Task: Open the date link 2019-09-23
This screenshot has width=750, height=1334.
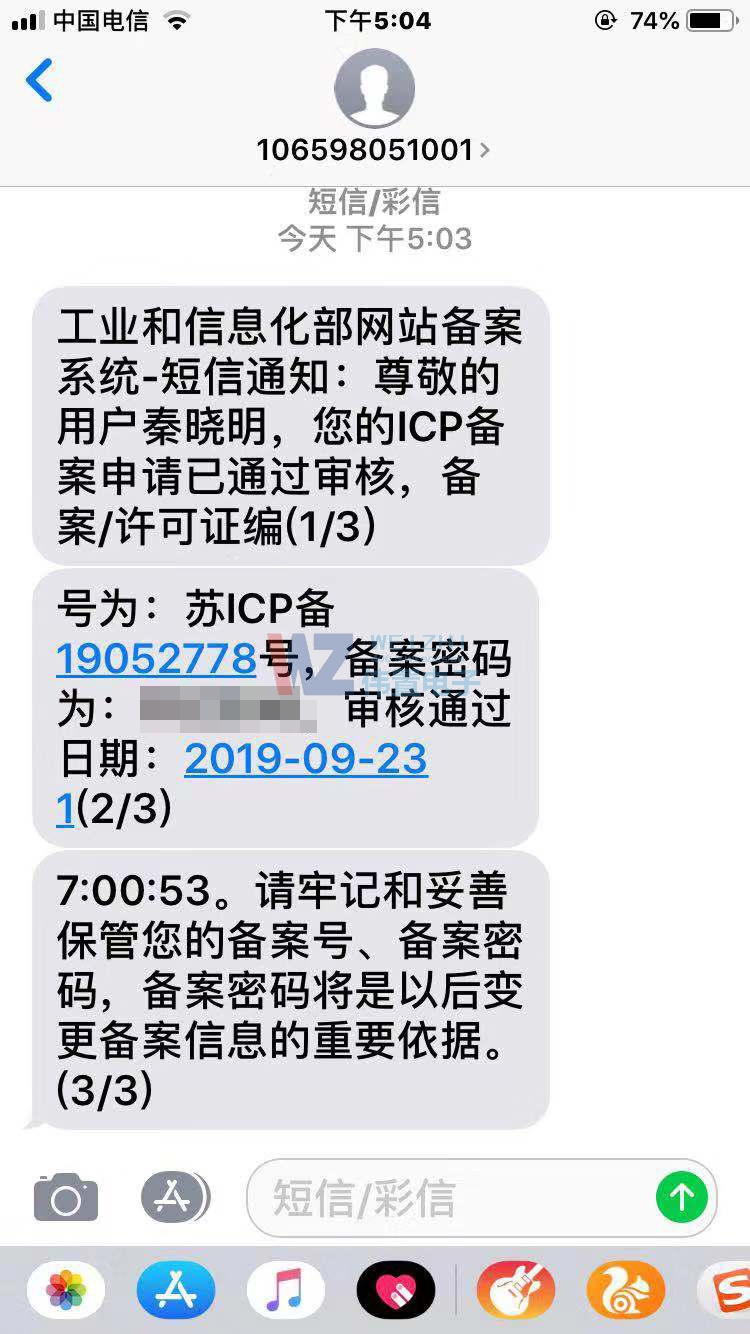Action: (x=306, y=759)
